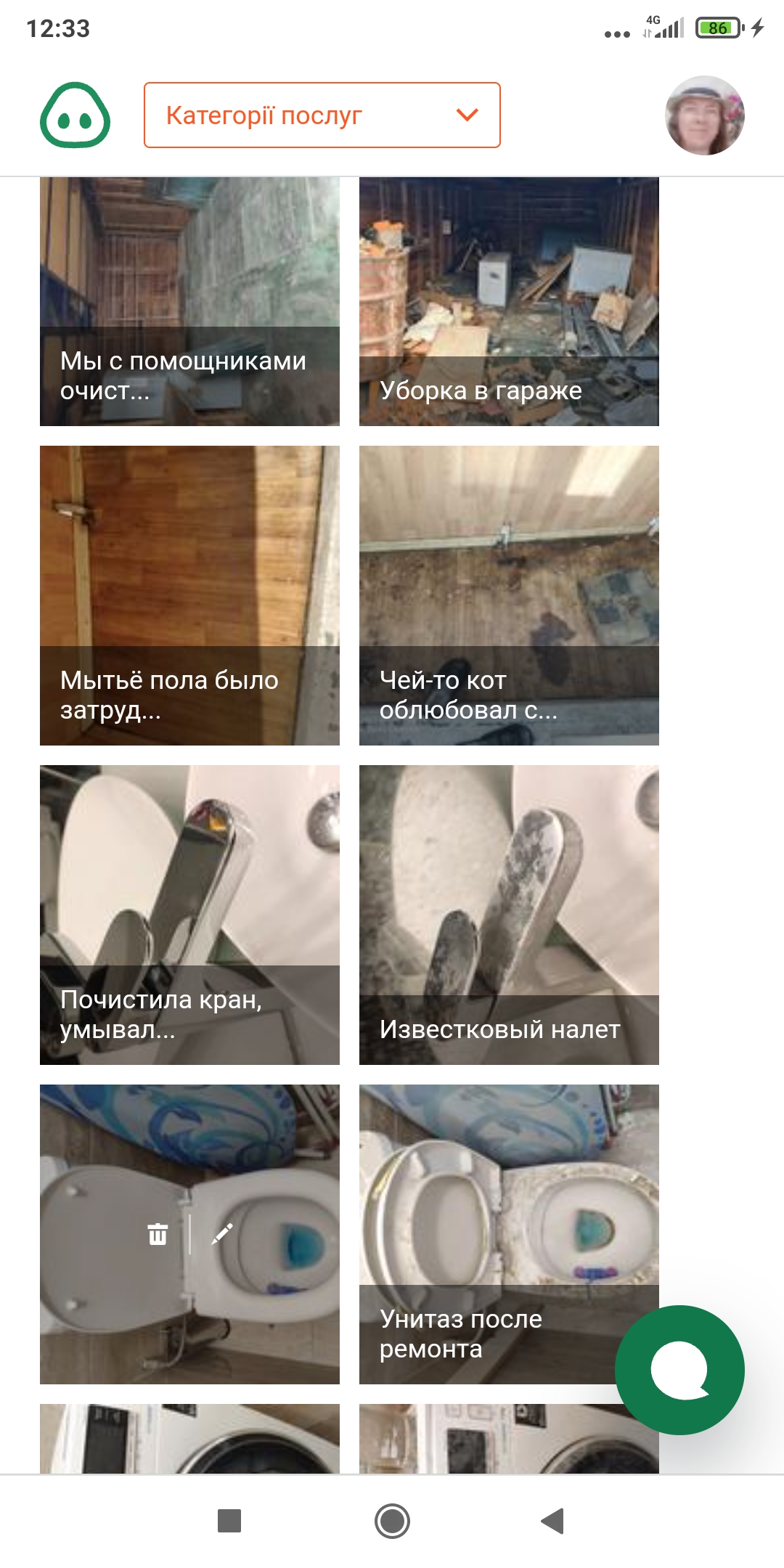784x1568 pixels.
Task: Go back with the system back button
Action: (552, 1520)
